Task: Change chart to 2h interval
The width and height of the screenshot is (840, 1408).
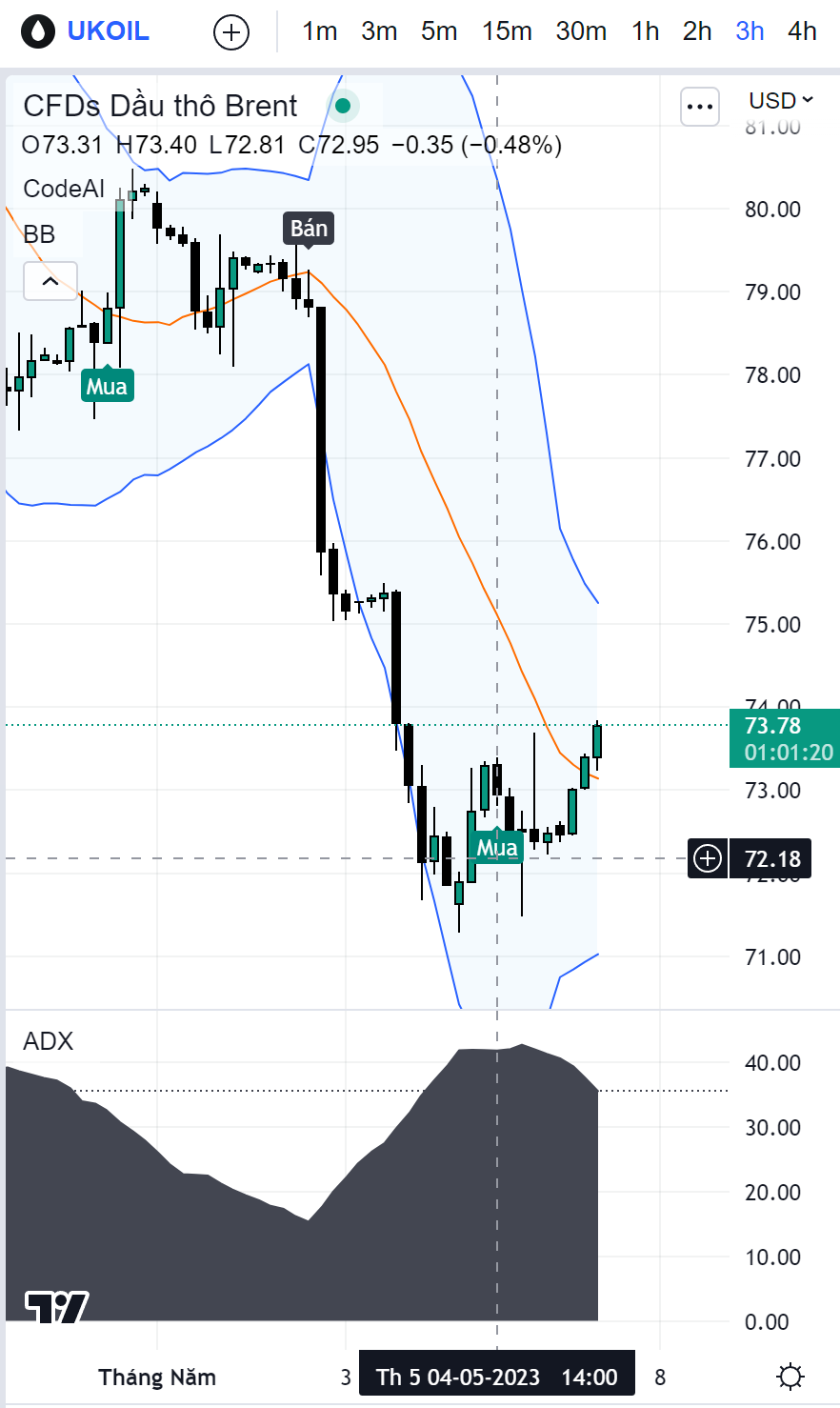Action: point(697,31)
